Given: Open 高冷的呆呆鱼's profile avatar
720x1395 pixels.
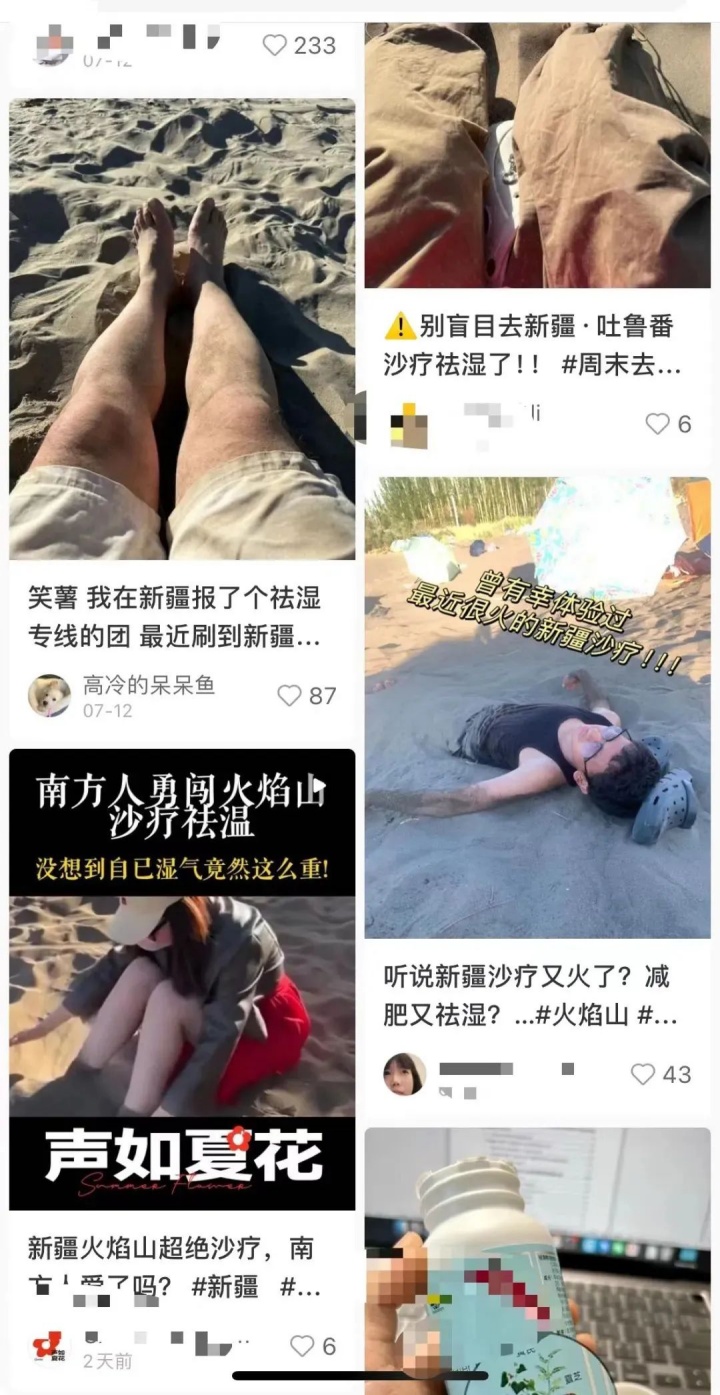Looking at the screenshot, I should pos(49,696).
